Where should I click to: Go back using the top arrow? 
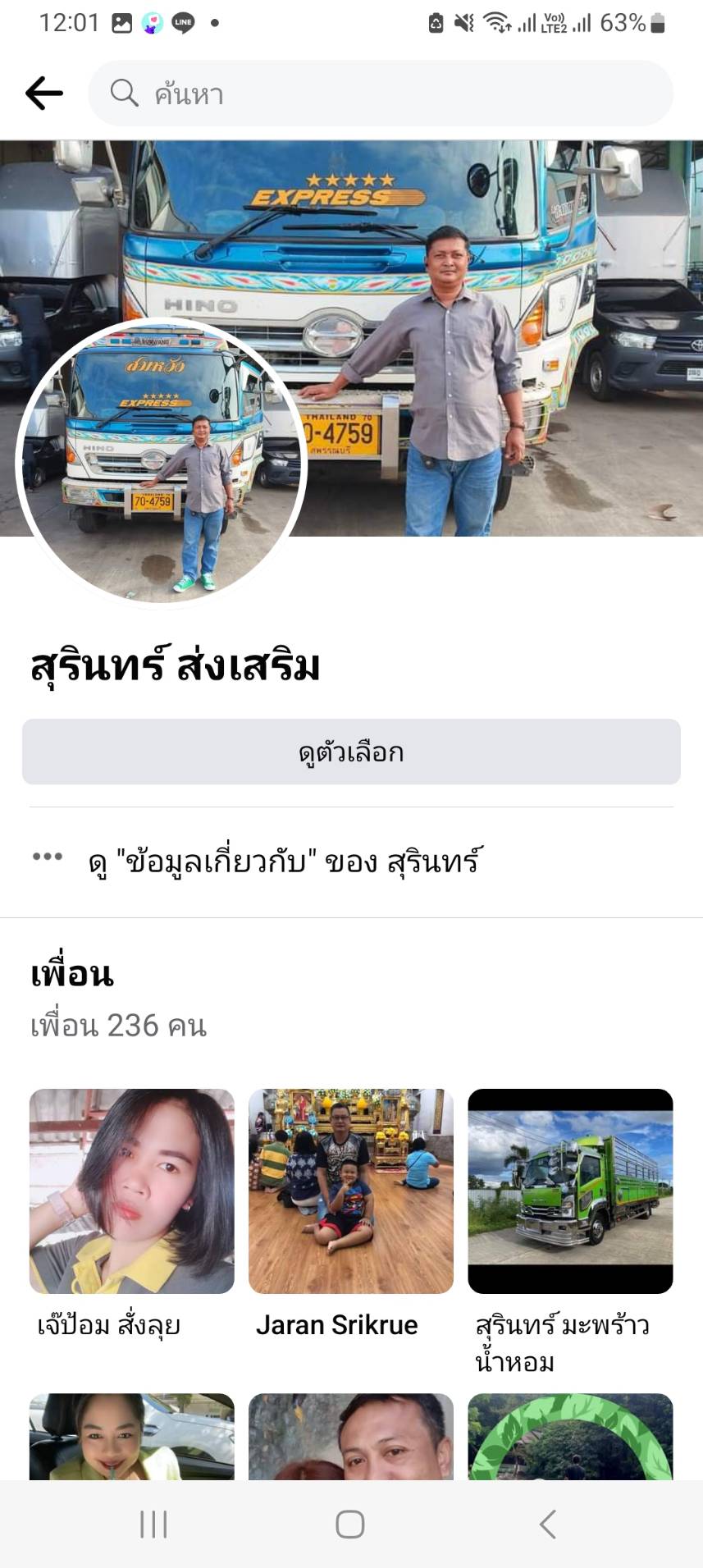44,94
